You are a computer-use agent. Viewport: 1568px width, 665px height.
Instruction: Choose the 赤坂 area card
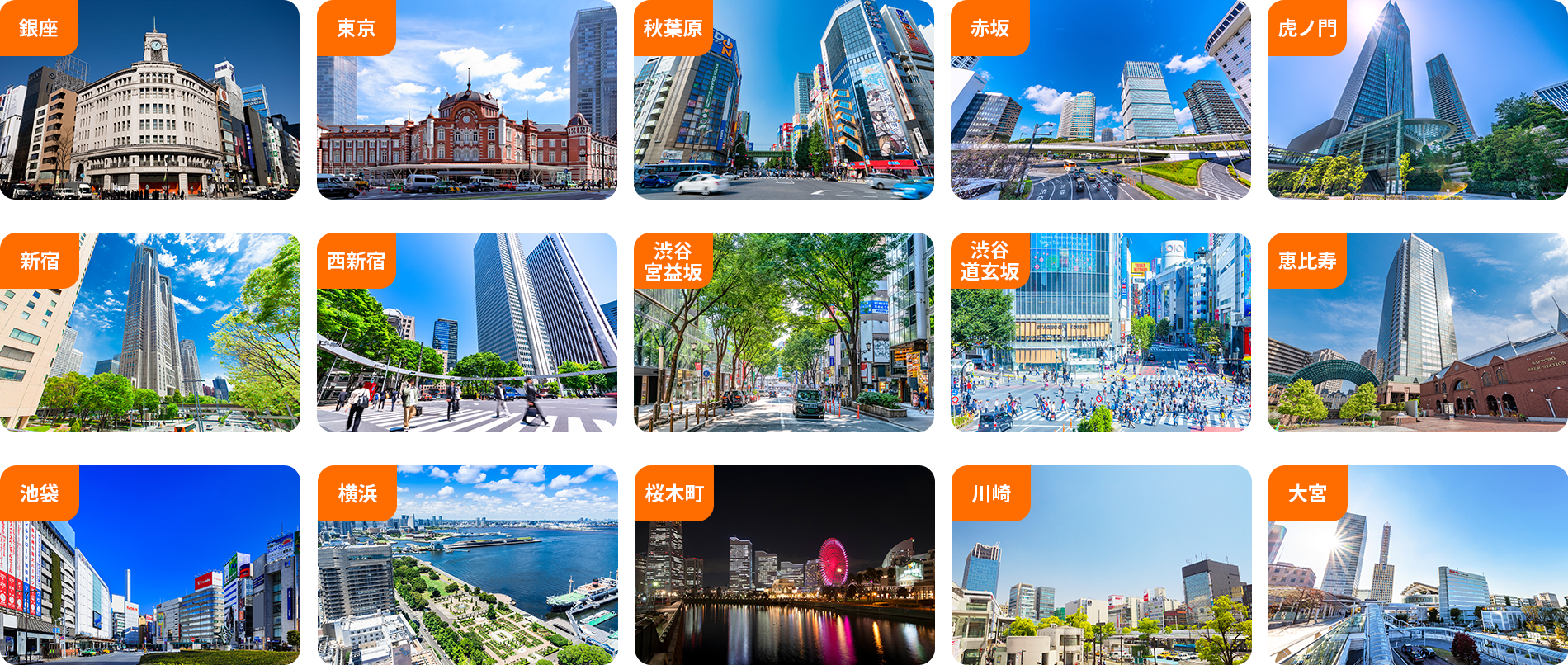[x=1100, y=100]
